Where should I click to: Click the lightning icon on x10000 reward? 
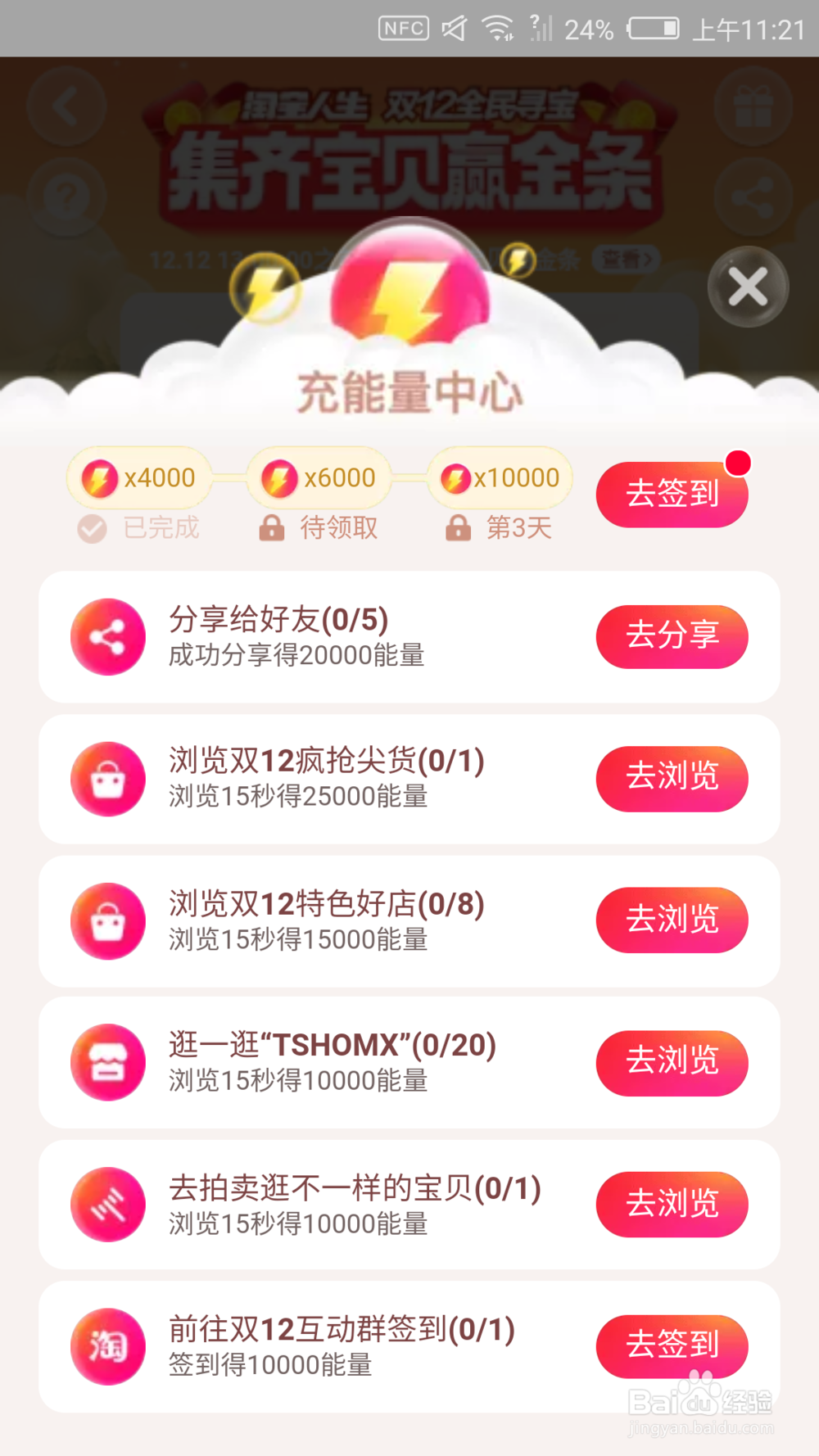click(458, 477)
